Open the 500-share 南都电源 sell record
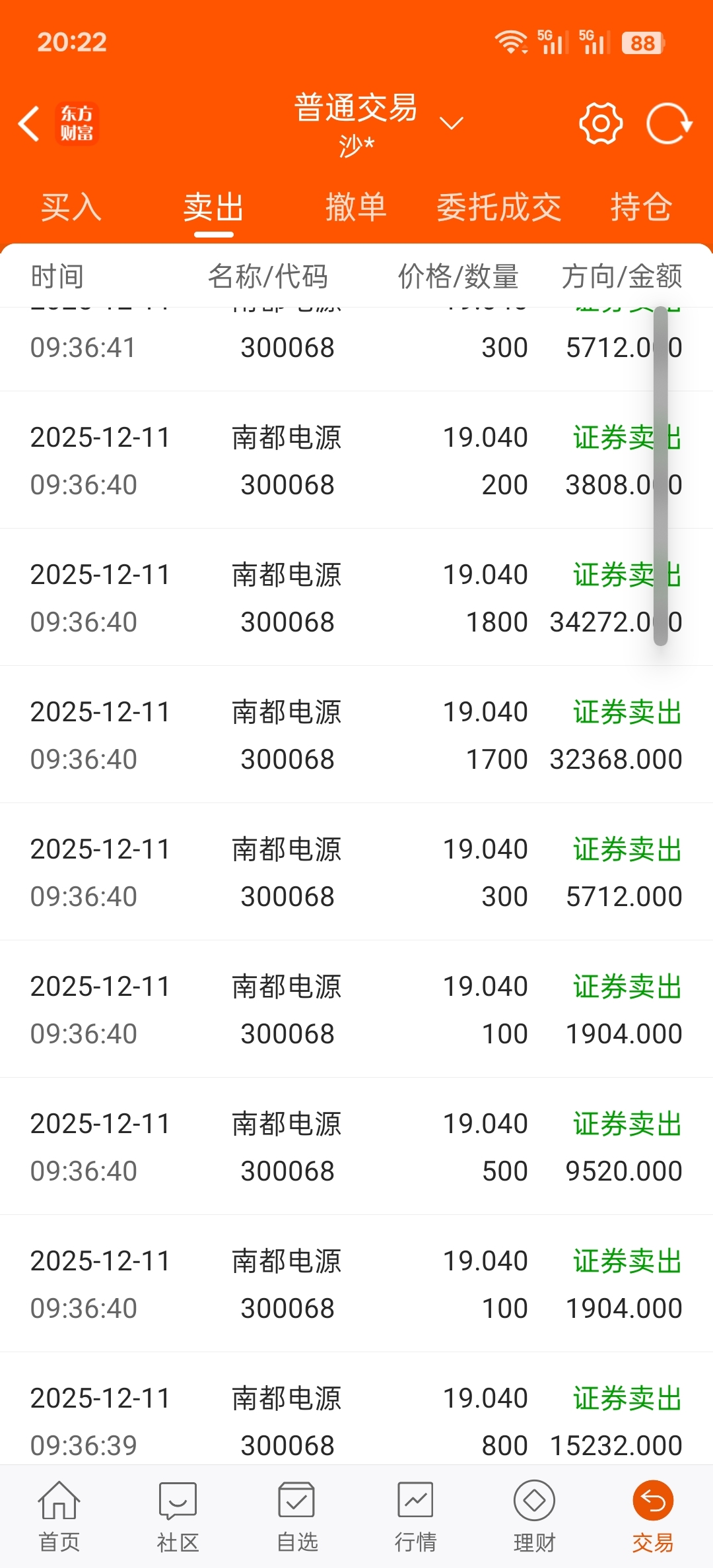713x1568 pixels. click(356, 1147)
